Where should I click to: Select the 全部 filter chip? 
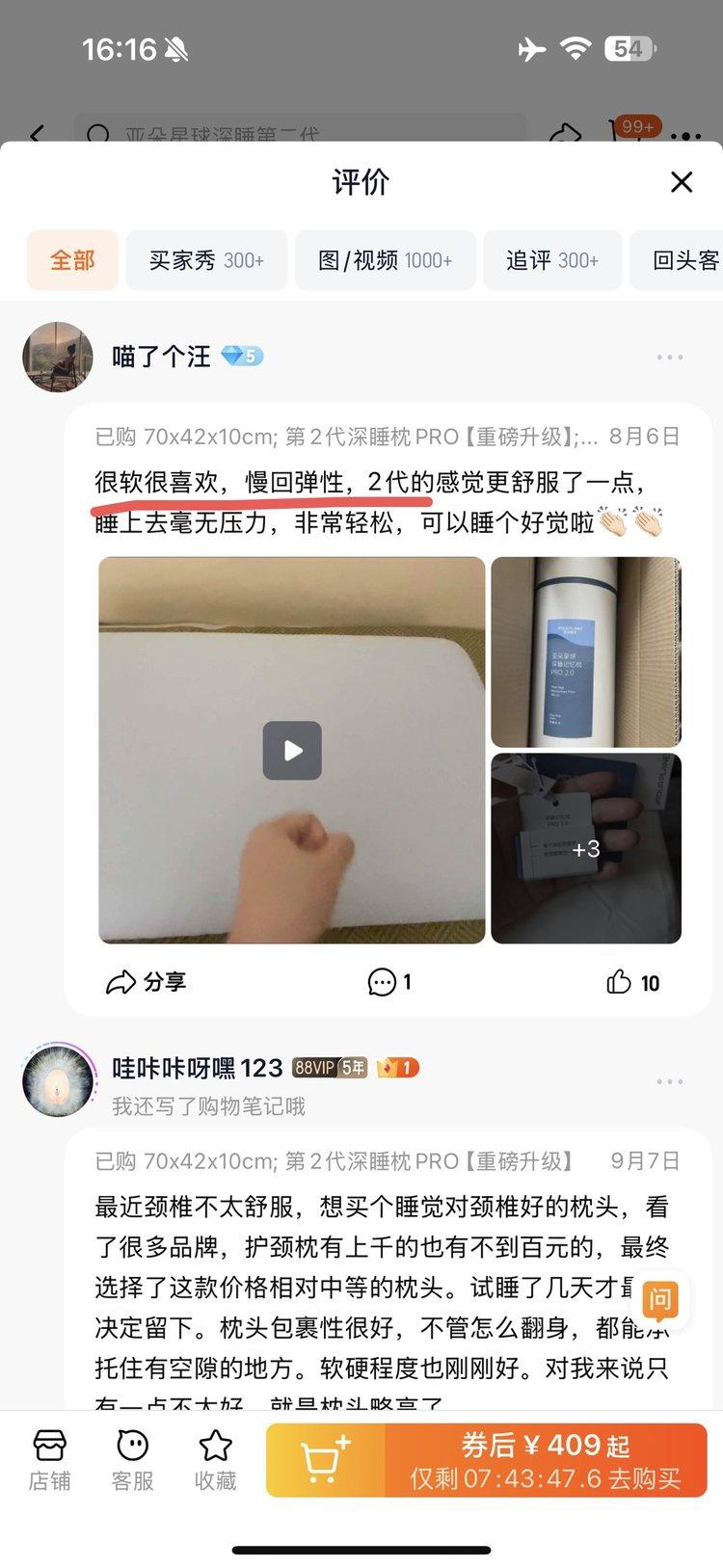click(72, 260)
